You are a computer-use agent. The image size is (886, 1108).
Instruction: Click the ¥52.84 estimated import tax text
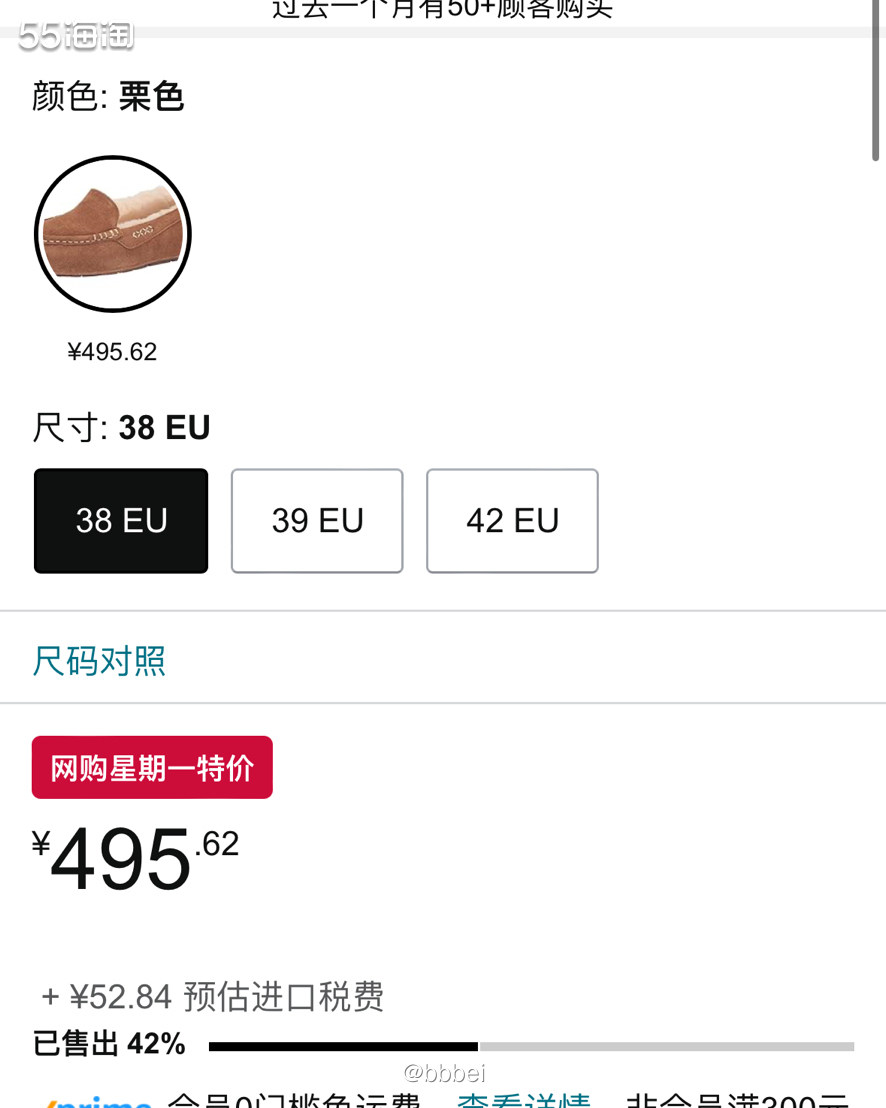[210, 996]
